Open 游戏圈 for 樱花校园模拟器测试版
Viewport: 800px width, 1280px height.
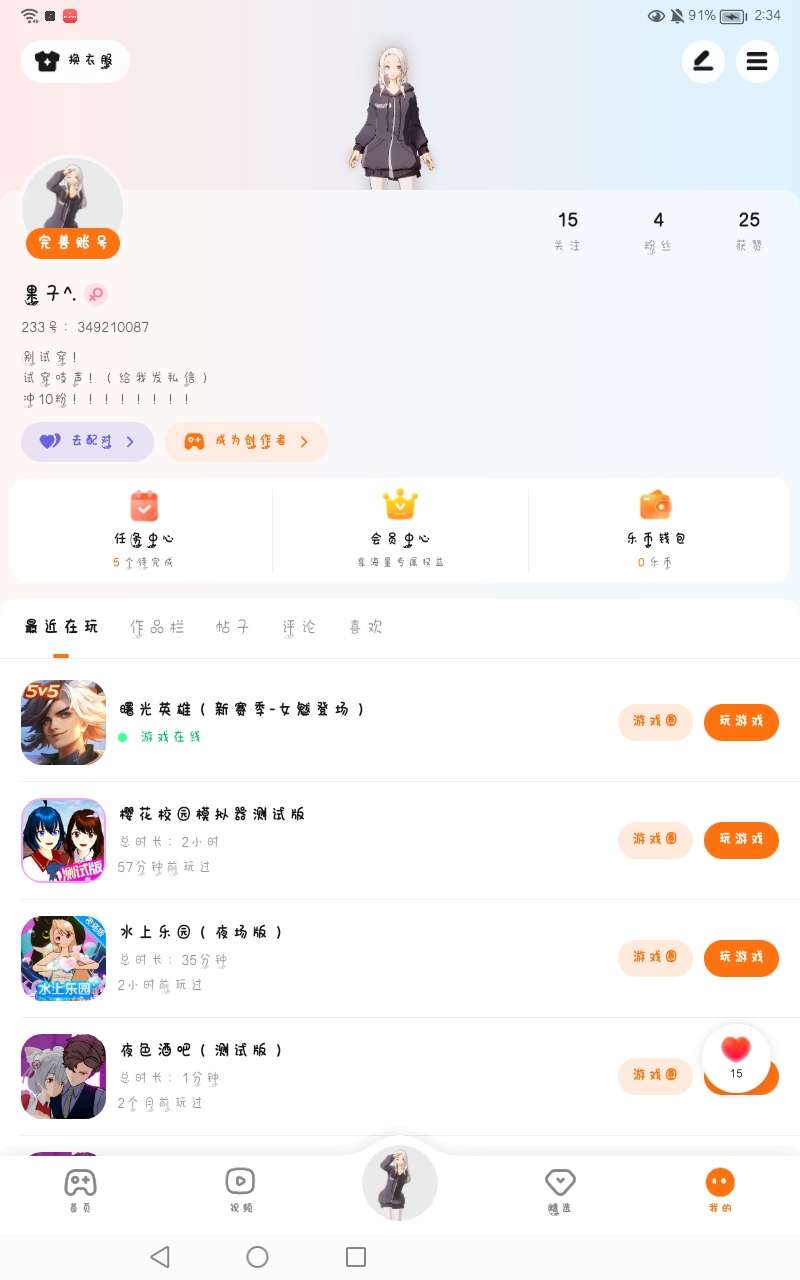coord(655,840)
